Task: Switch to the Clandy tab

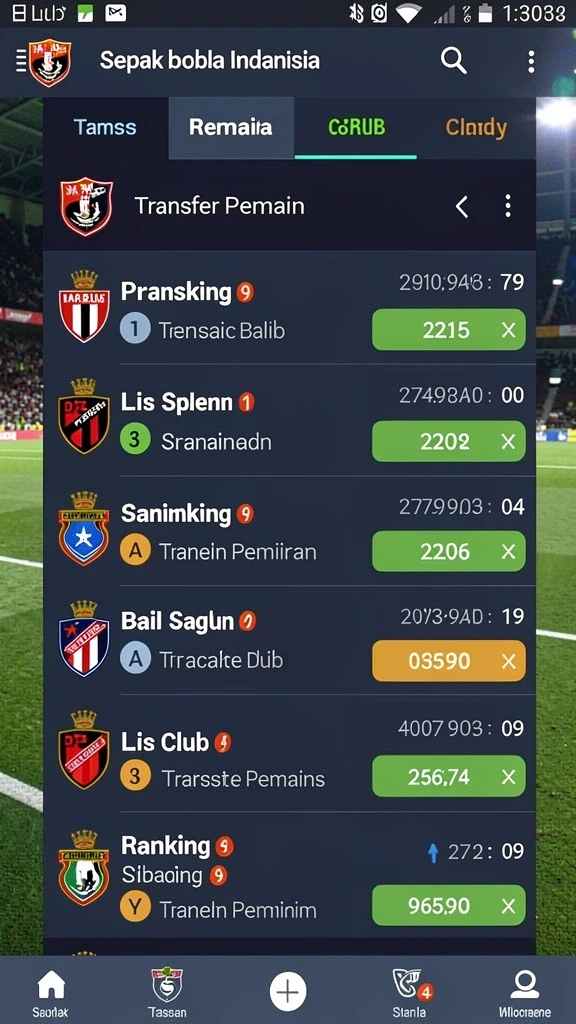Action: click(x=476, y=127)
